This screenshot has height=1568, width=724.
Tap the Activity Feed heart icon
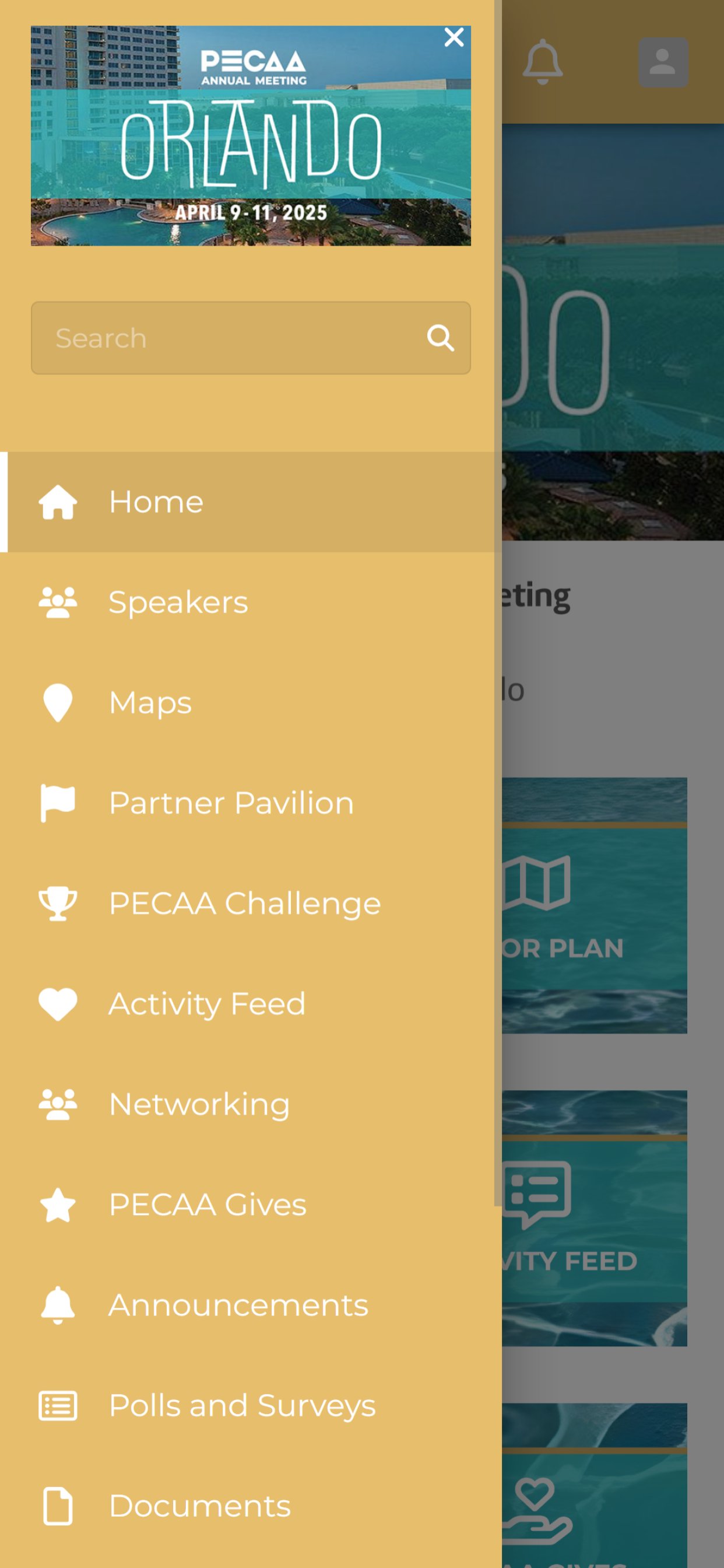58,1004
